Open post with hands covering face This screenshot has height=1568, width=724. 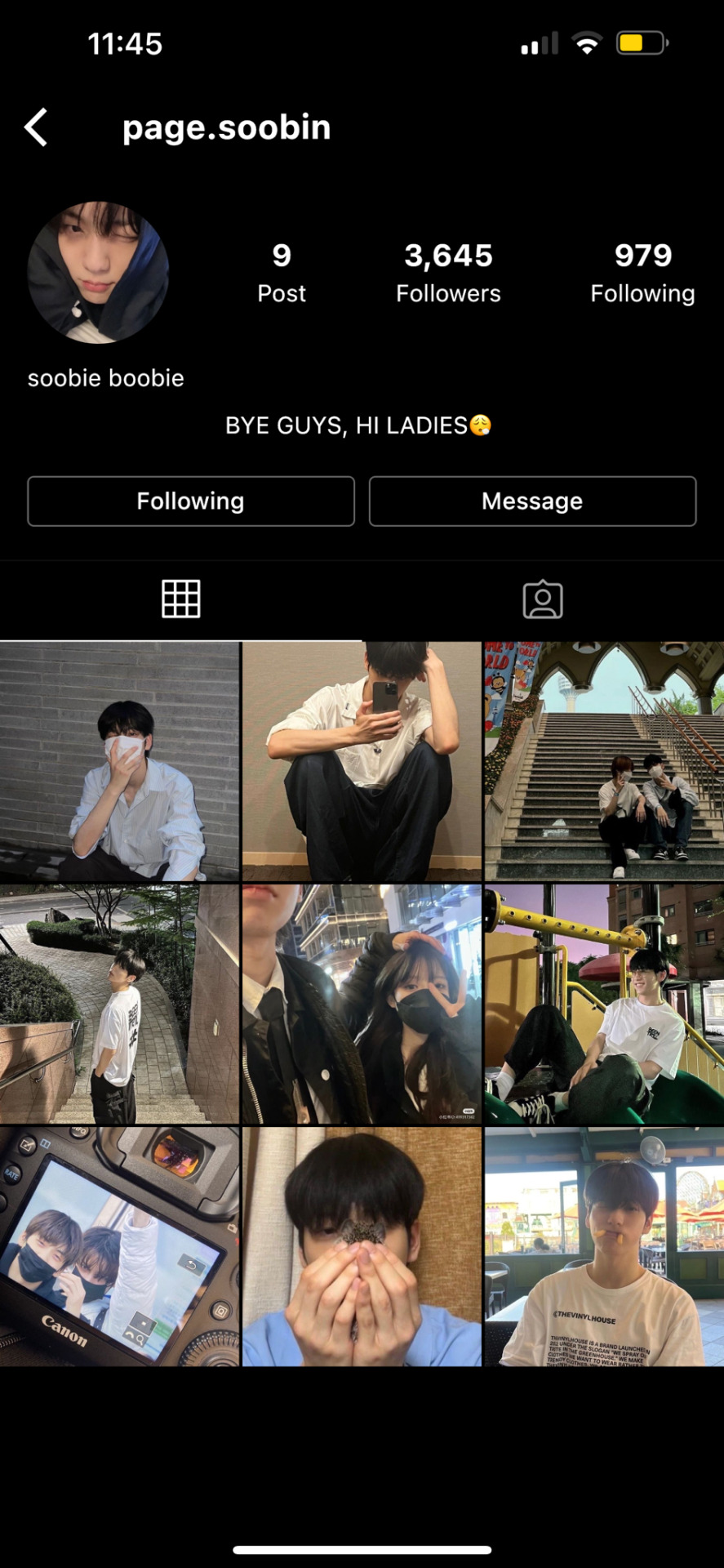[x=362, y=1246]
